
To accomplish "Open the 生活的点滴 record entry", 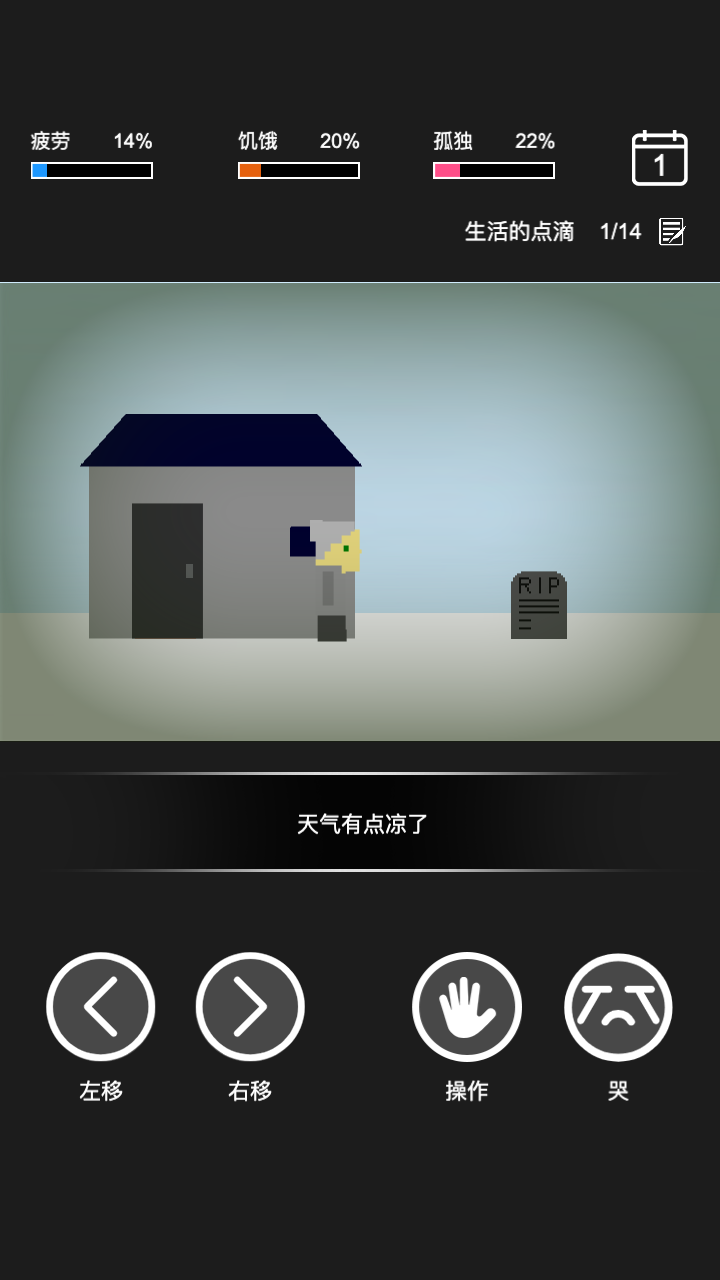I will coord(521,231).
